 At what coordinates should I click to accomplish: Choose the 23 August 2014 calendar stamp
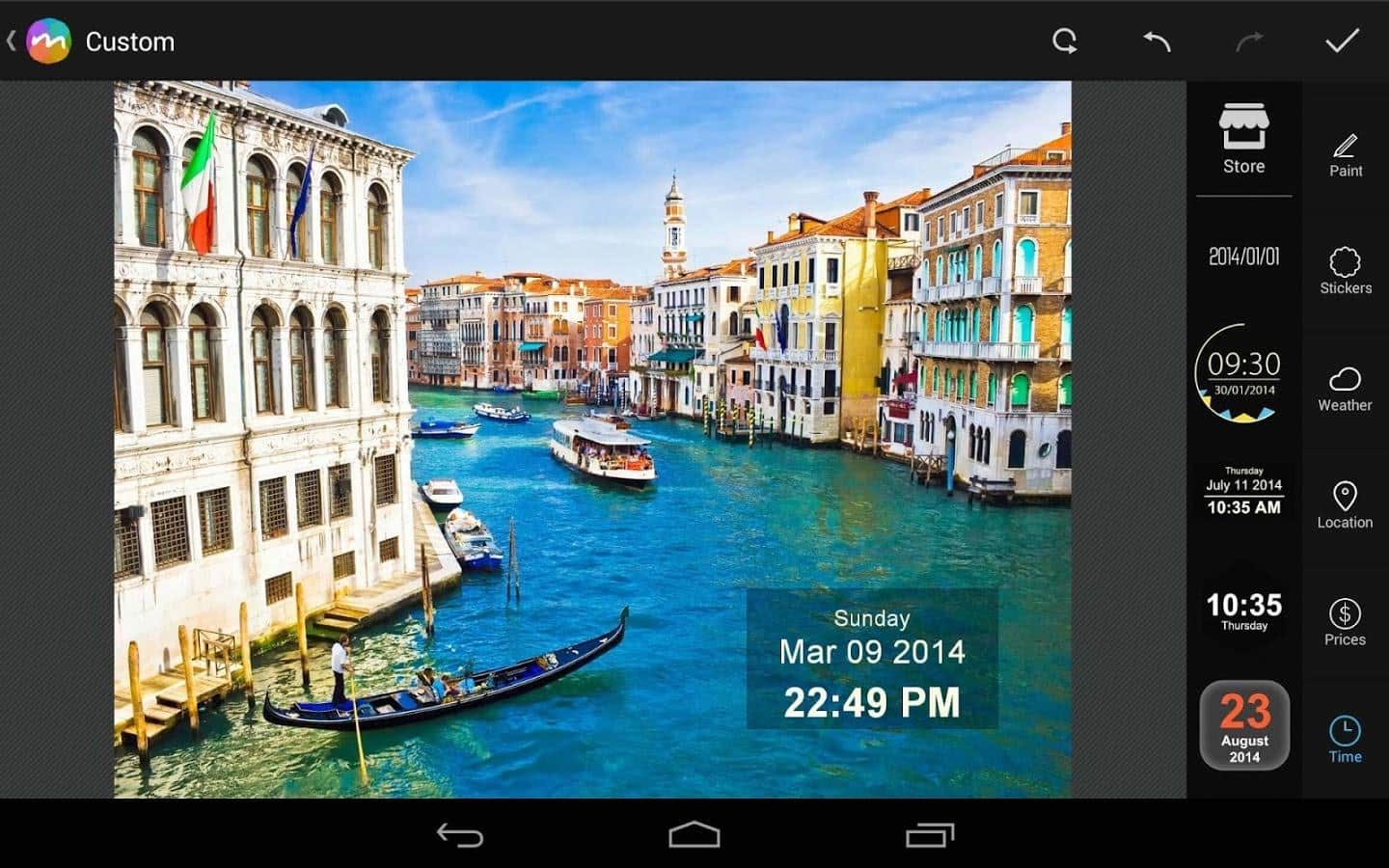point(1243,725)
